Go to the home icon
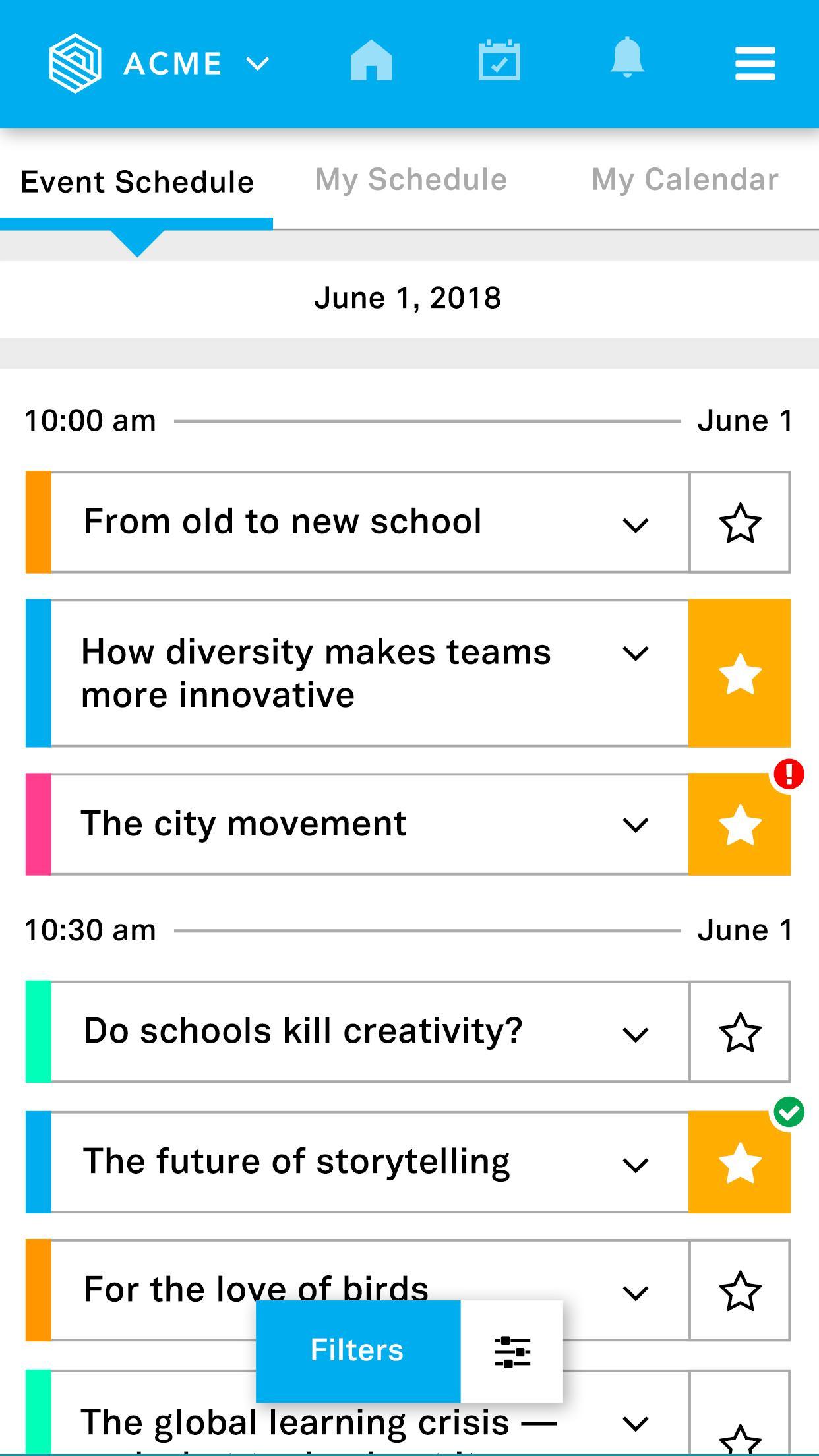 tap(371, 61)
